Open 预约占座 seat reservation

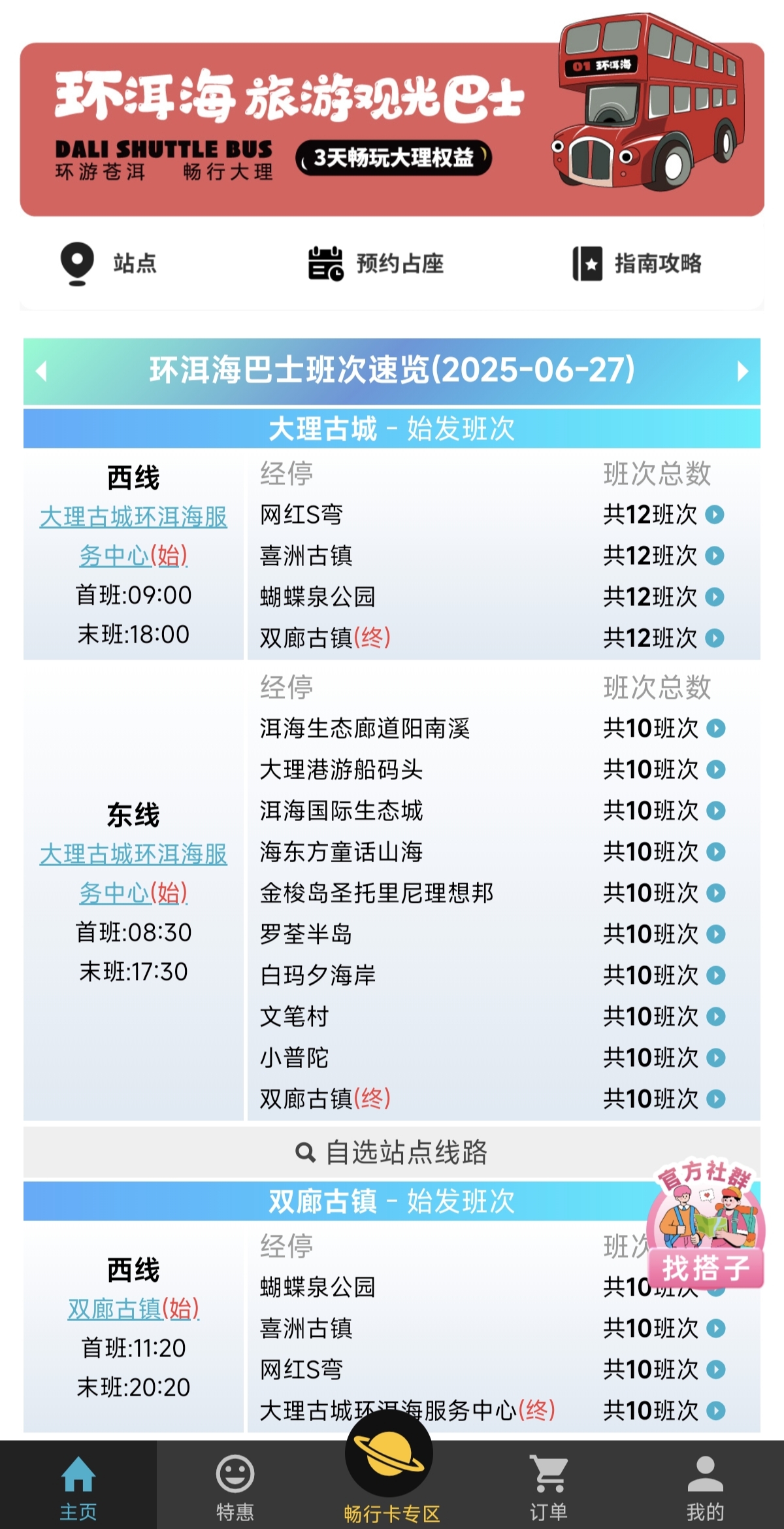click(x=376, y=263)
